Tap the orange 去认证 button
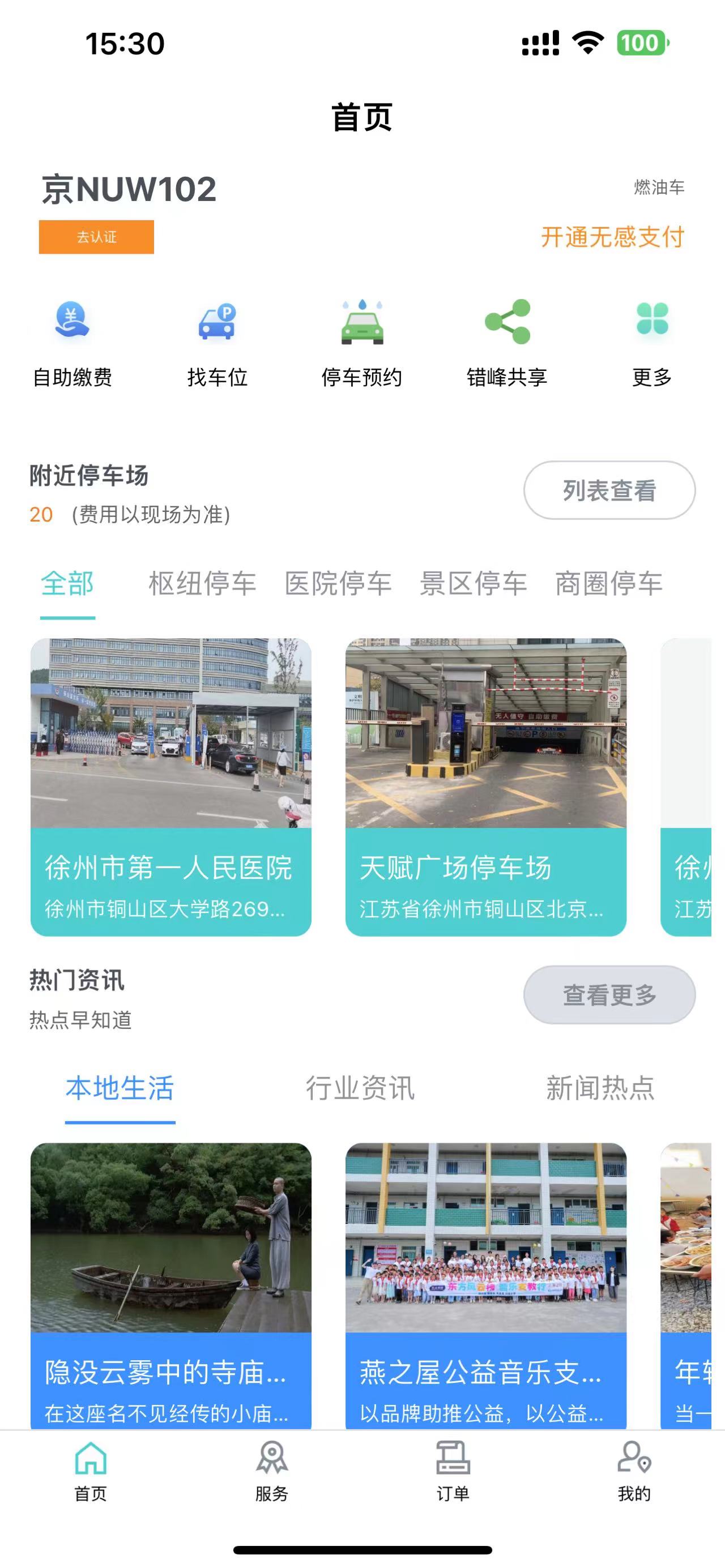Image resolution: width=725 pixels, height=1568 pixels. point(96,237)
